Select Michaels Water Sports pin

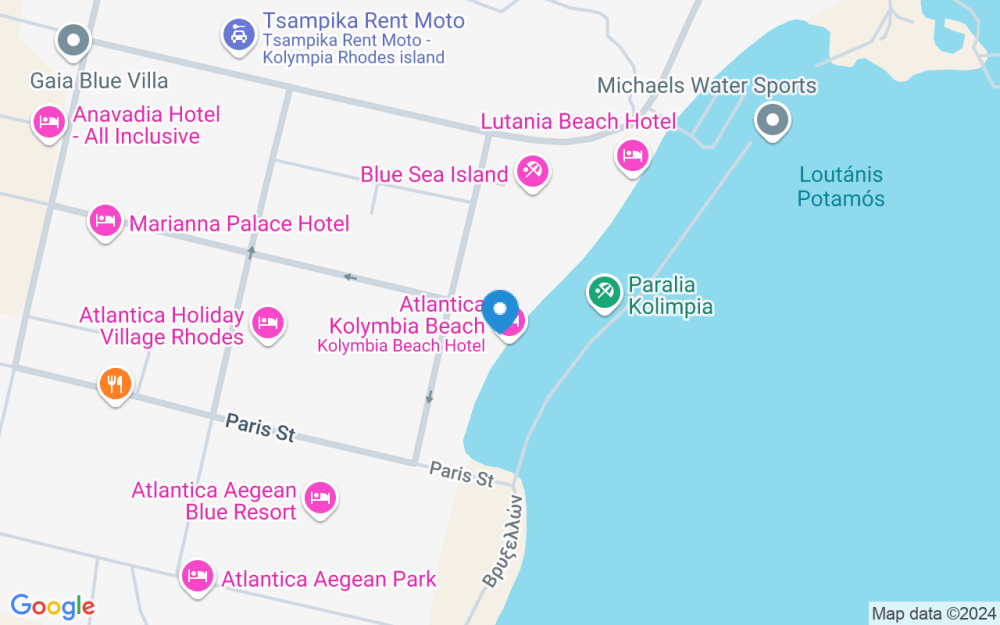(772, 122)
